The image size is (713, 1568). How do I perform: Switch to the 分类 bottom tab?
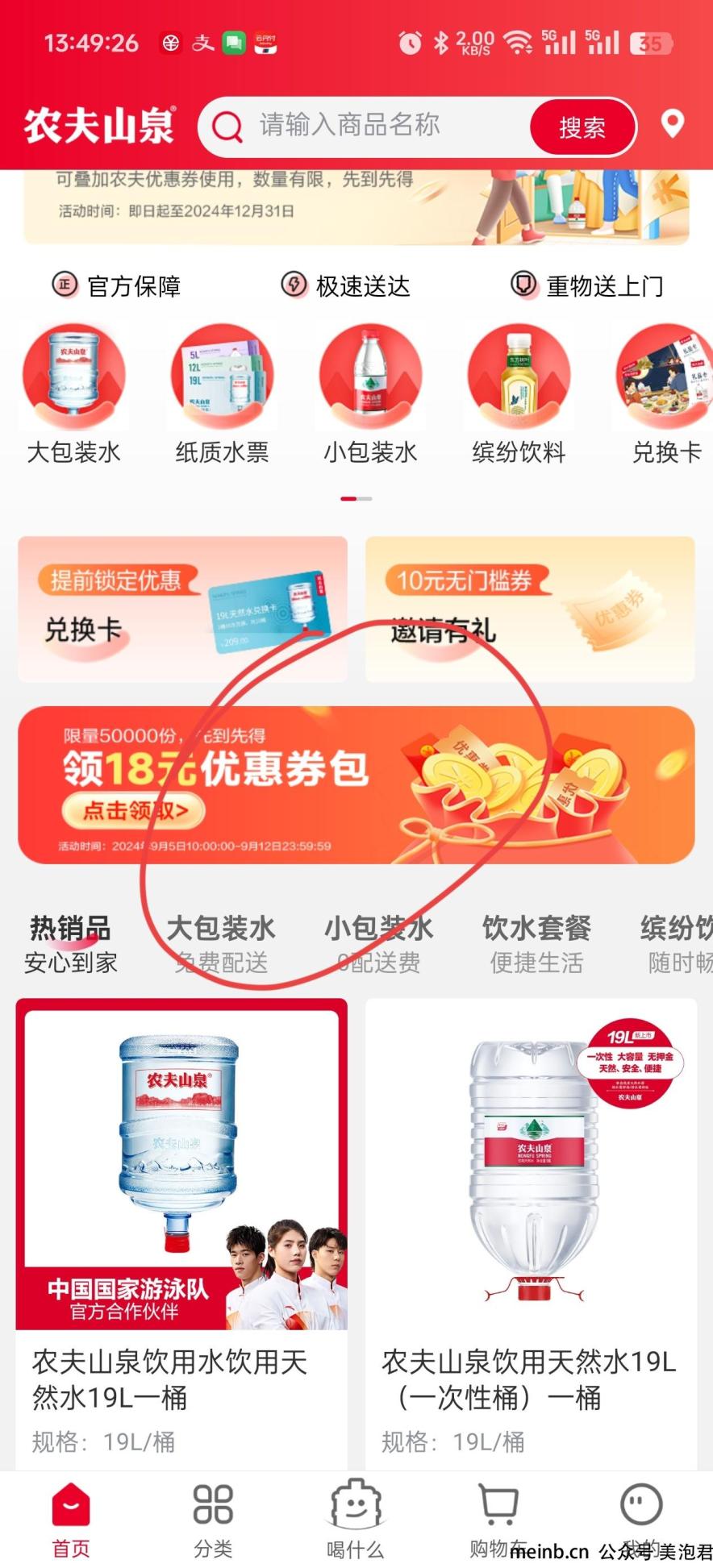tap(213, 1520)
